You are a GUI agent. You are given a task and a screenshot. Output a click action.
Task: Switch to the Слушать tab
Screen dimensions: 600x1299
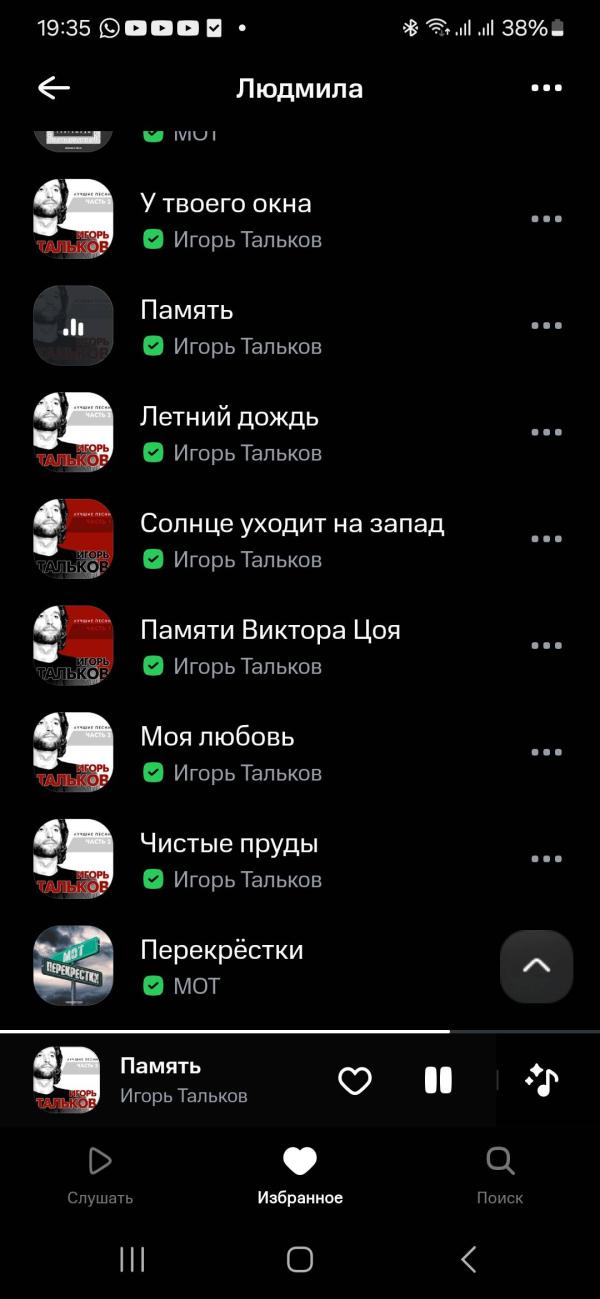click(x=100, y=1175)
